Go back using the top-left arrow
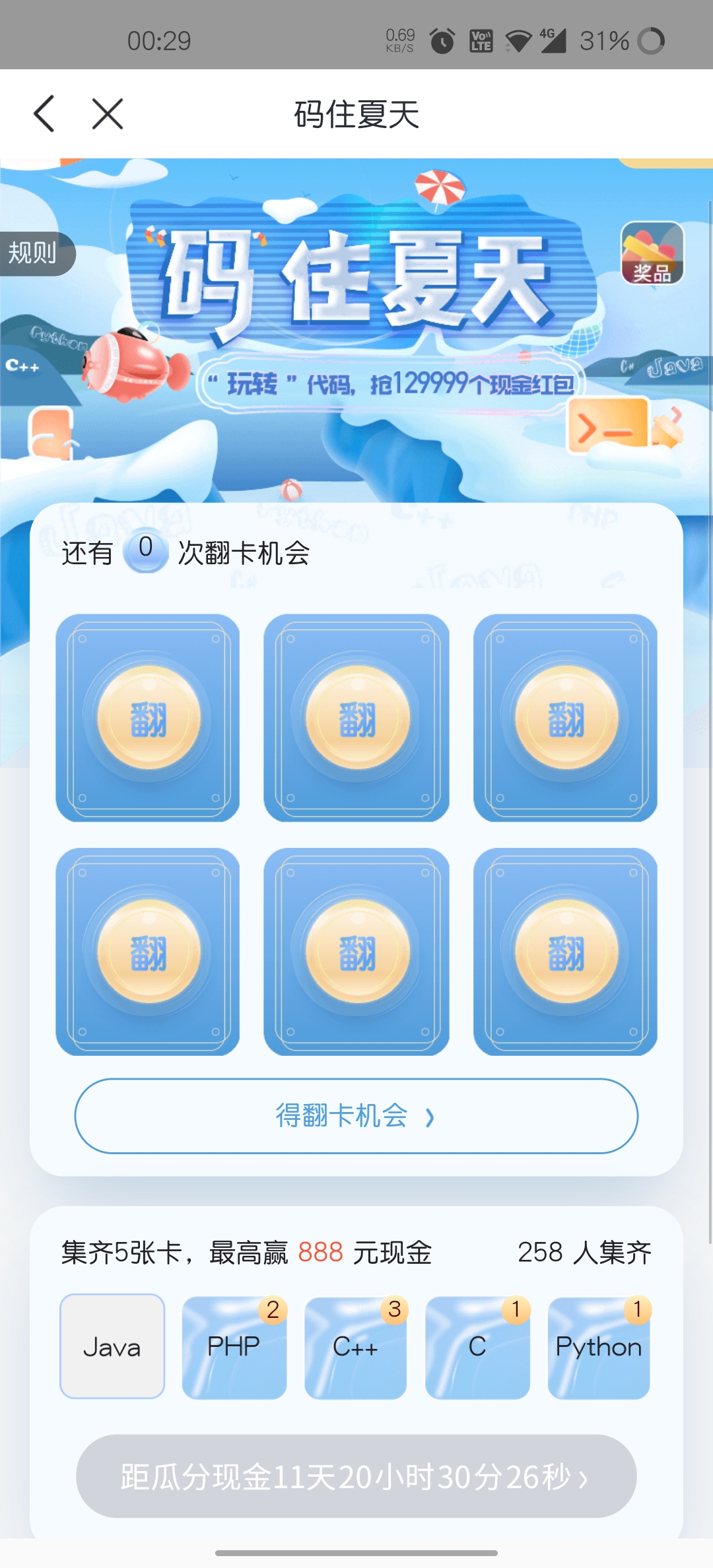This screenshot has width=713, height=1568. (x=44, y=114)
